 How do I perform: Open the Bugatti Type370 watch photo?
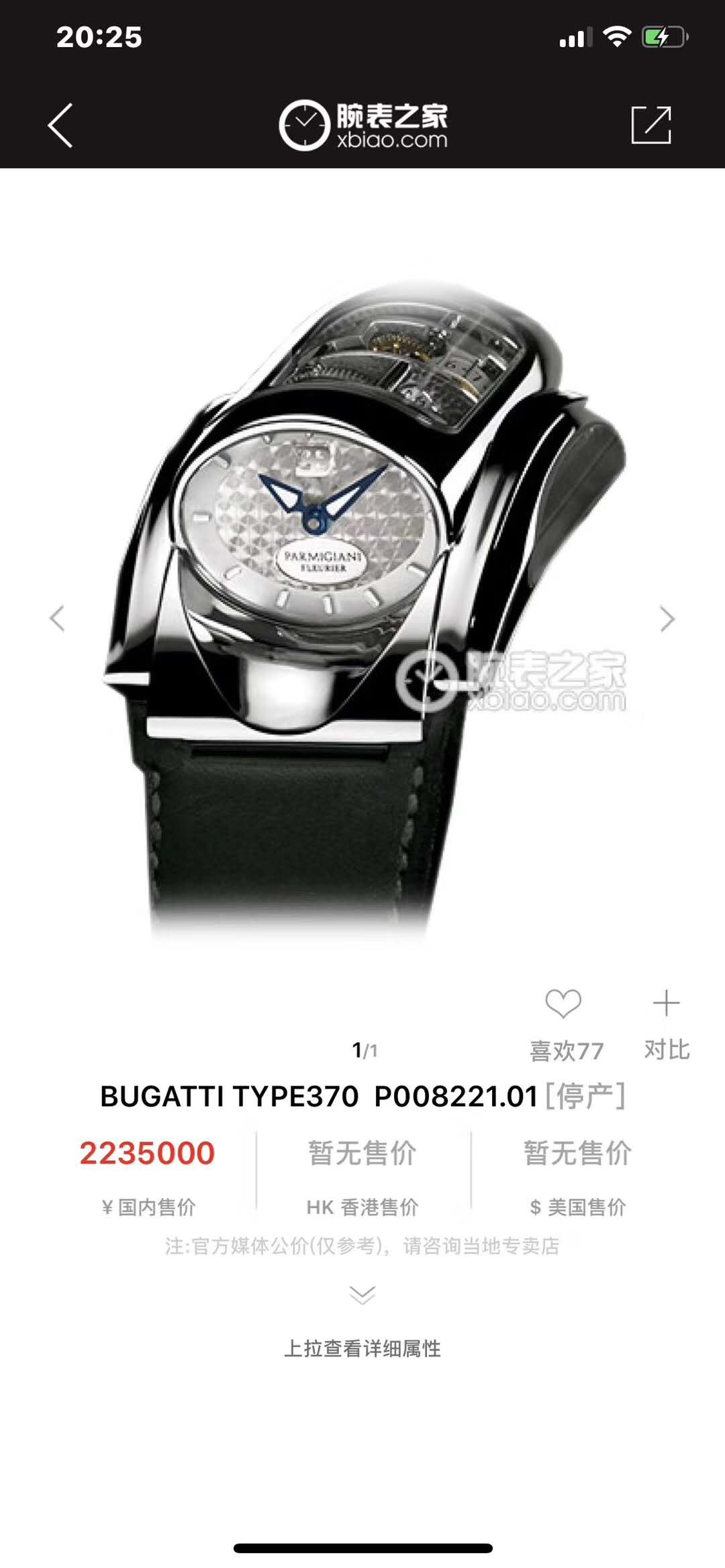pyautogui.click(x=362, y=604)
